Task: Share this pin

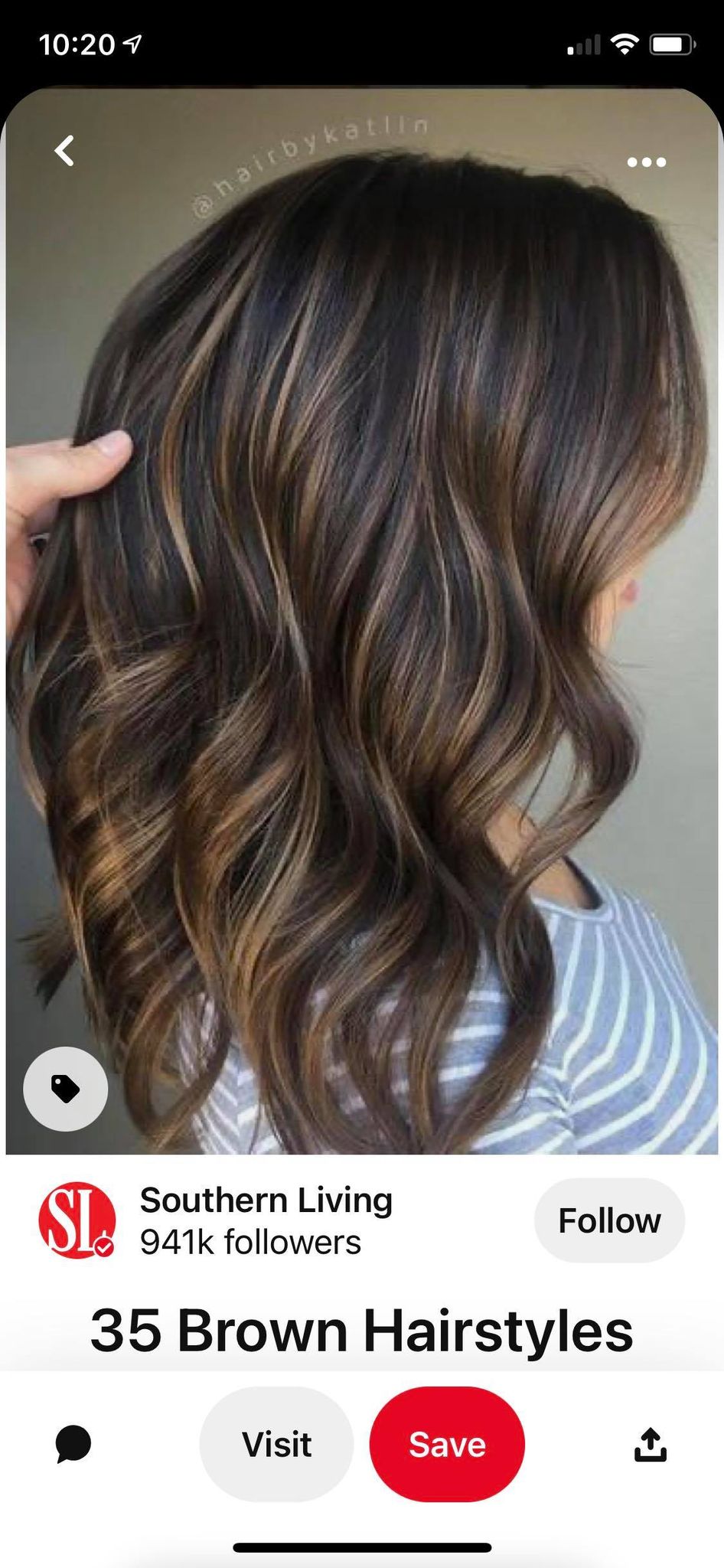Action: click(651, 1445)
